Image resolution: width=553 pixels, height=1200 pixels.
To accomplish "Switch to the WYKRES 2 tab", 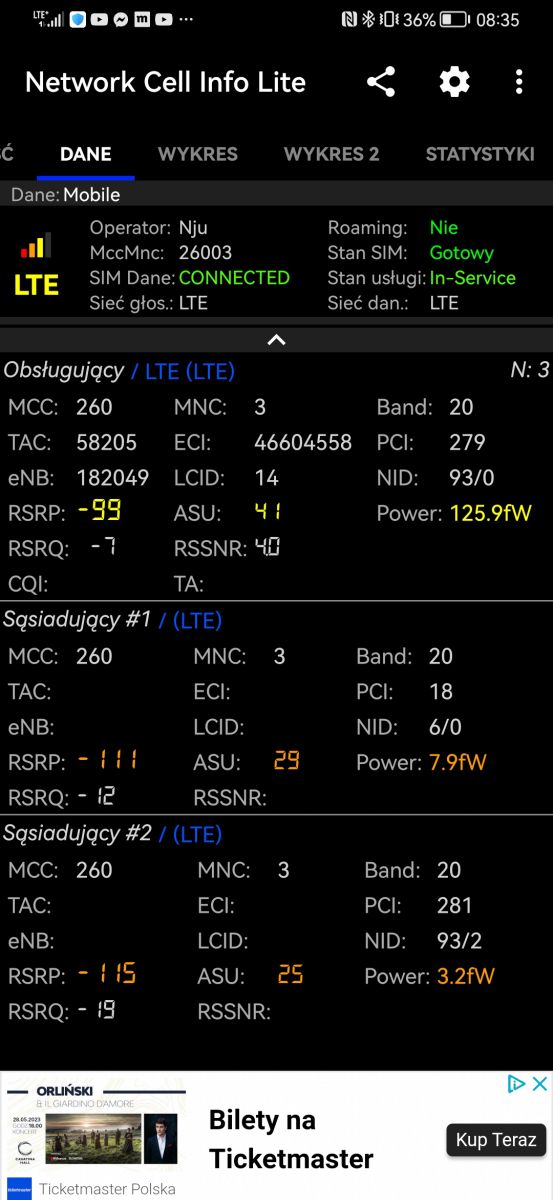I will coord(332,154).
